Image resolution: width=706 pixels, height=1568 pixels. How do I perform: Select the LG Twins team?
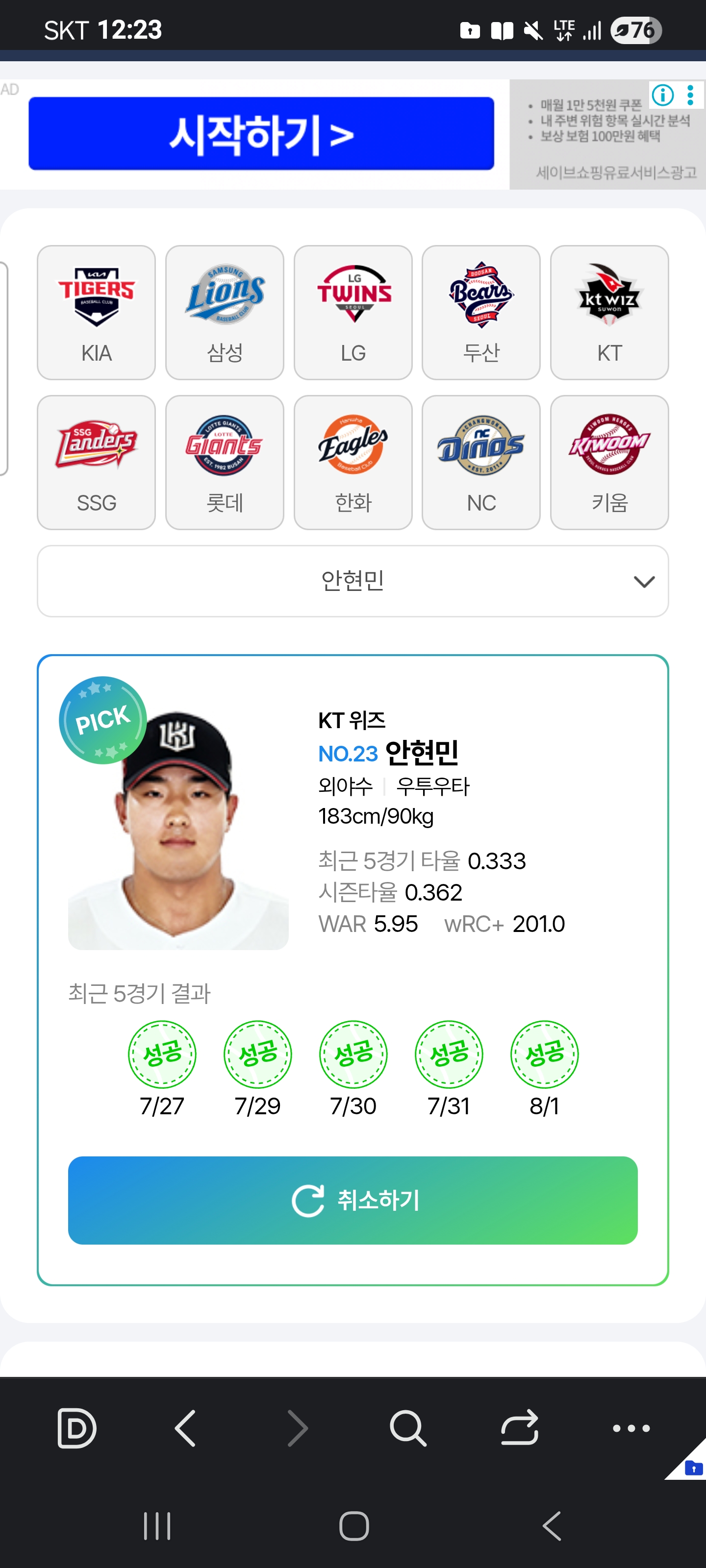tap(353, 312)
